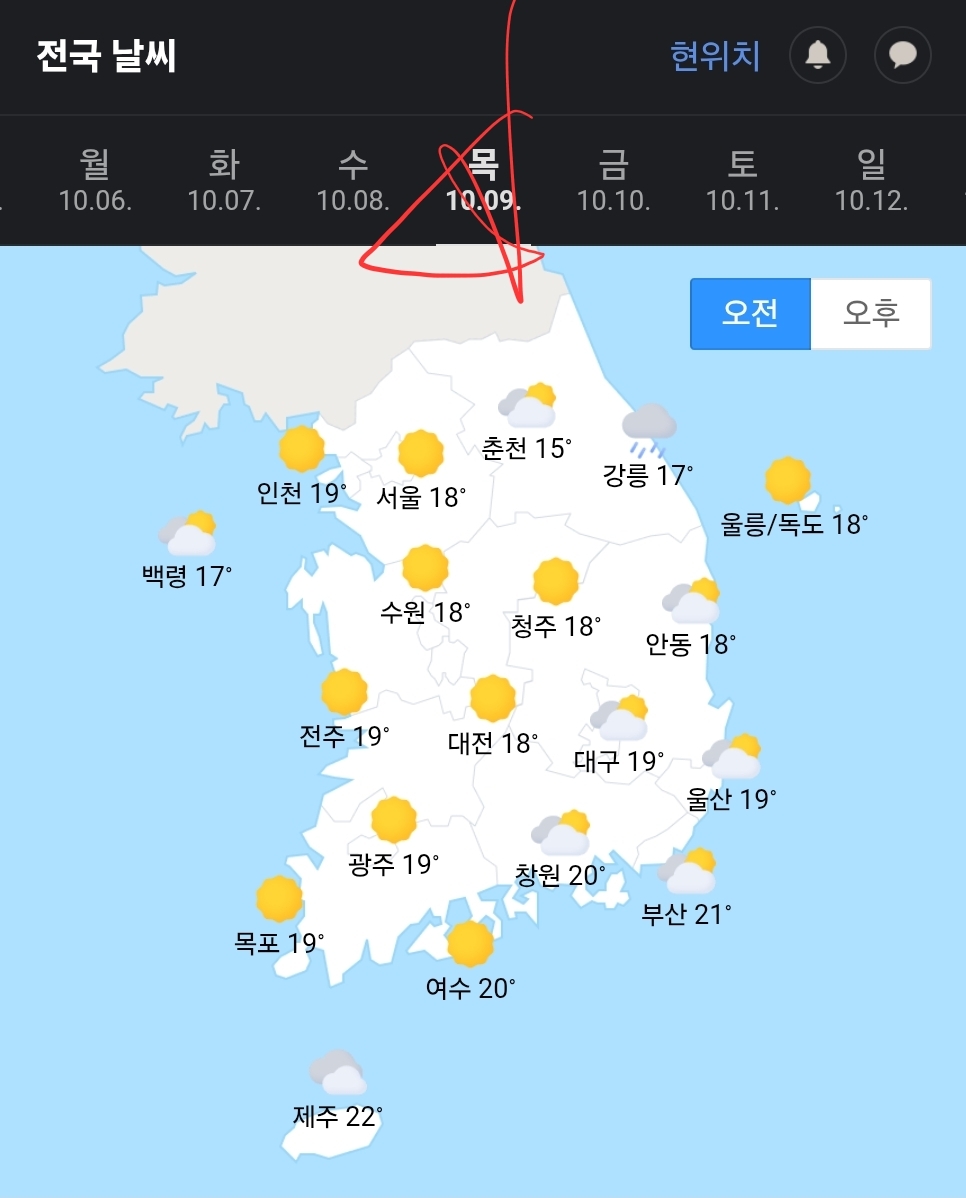Open 서울 18° weather details
Viewport: 966px width, 1198px height.
pyautogui.click(x=421, y=472)
